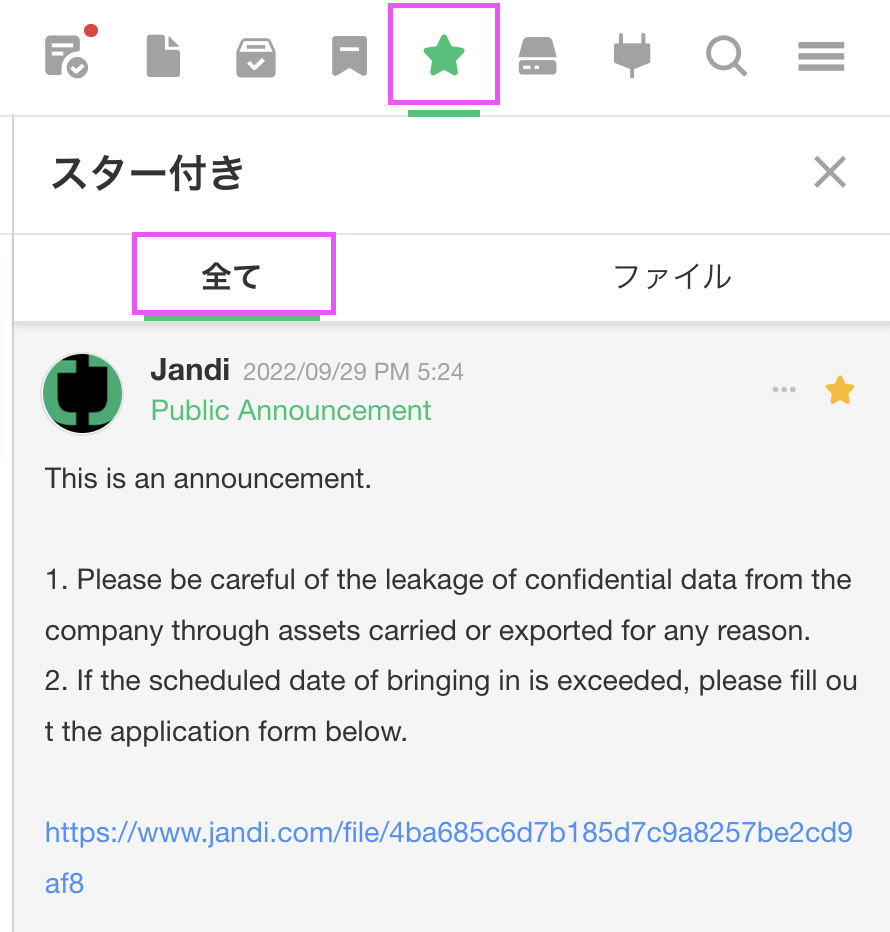Open the bookmark icon
890x932 pixels.
pos(349,57)
